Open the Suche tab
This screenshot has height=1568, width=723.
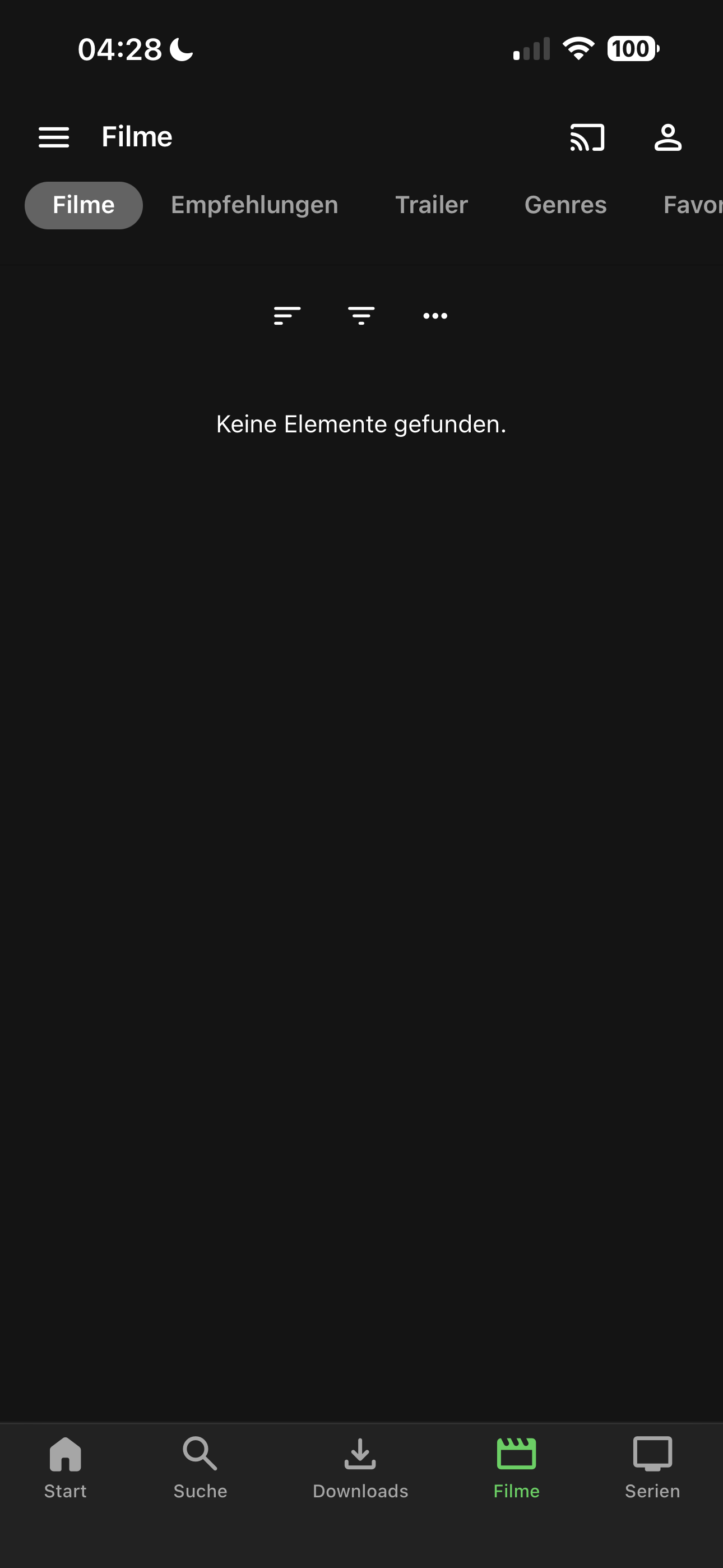click(x=200, y=1468)
